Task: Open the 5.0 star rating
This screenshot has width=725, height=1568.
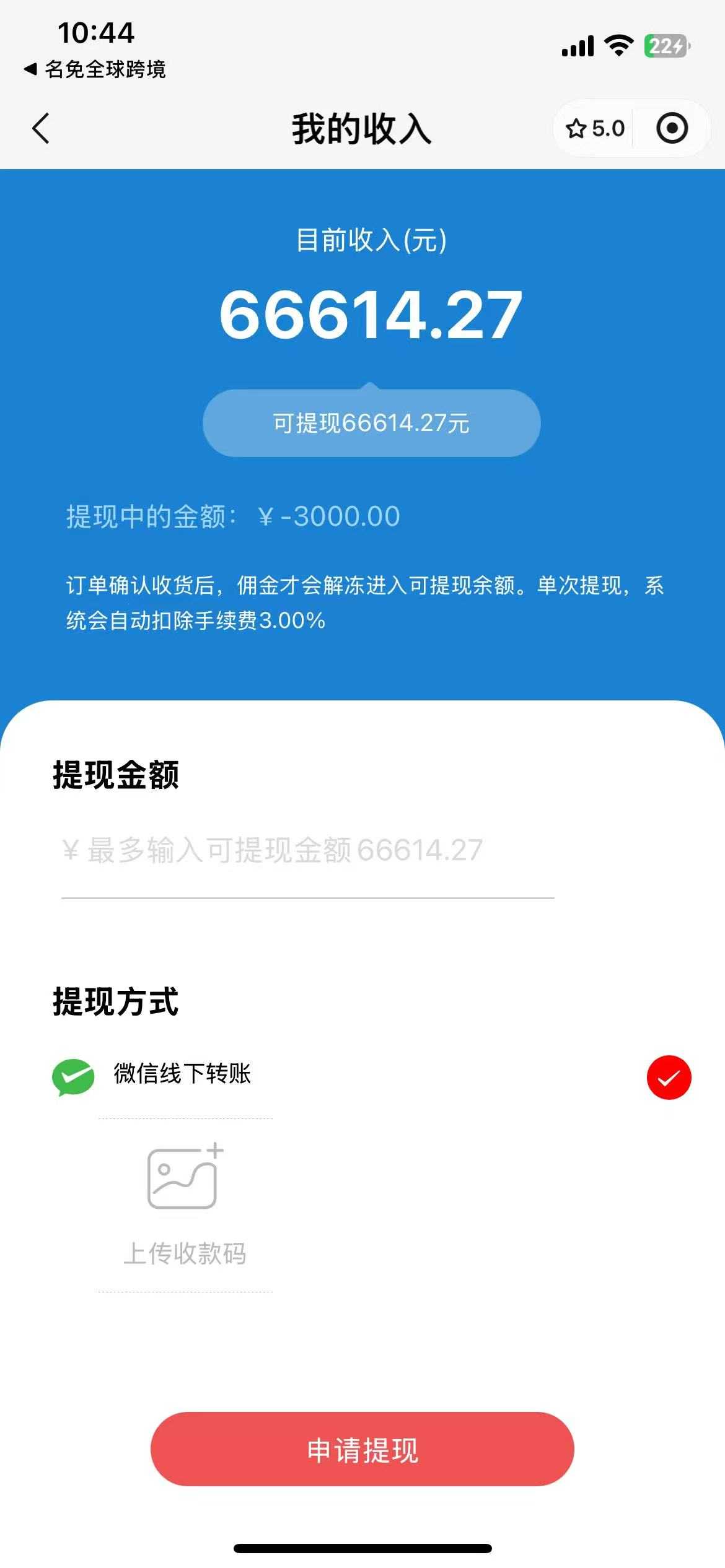Action: pos(595,129)
